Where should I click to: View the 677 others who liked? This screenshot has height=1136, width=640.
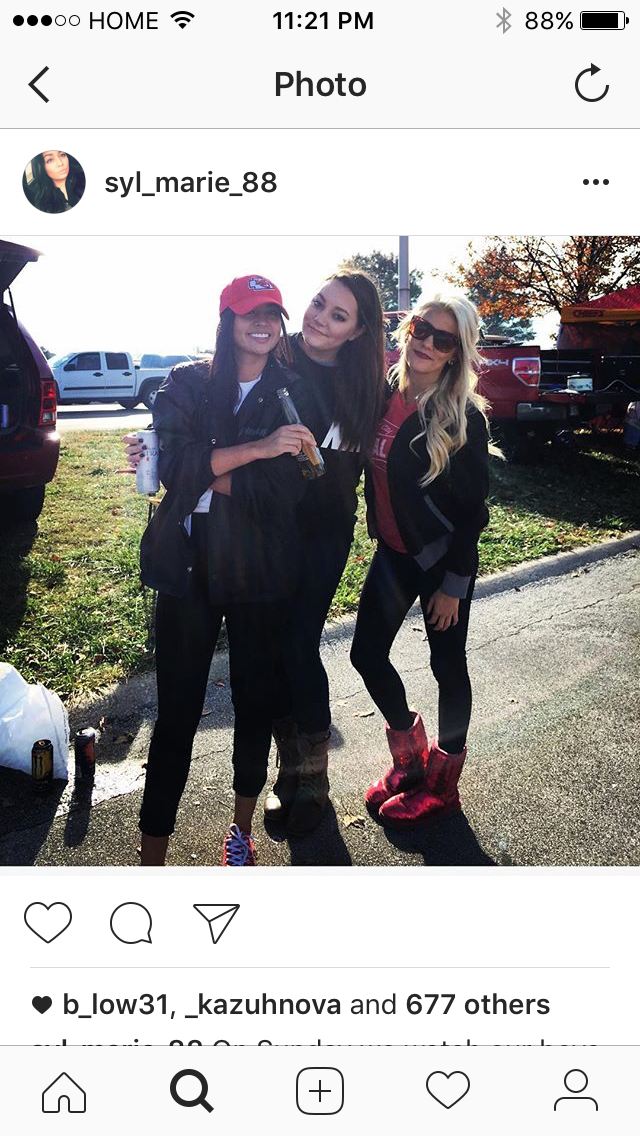click(x=478, y=1005)
